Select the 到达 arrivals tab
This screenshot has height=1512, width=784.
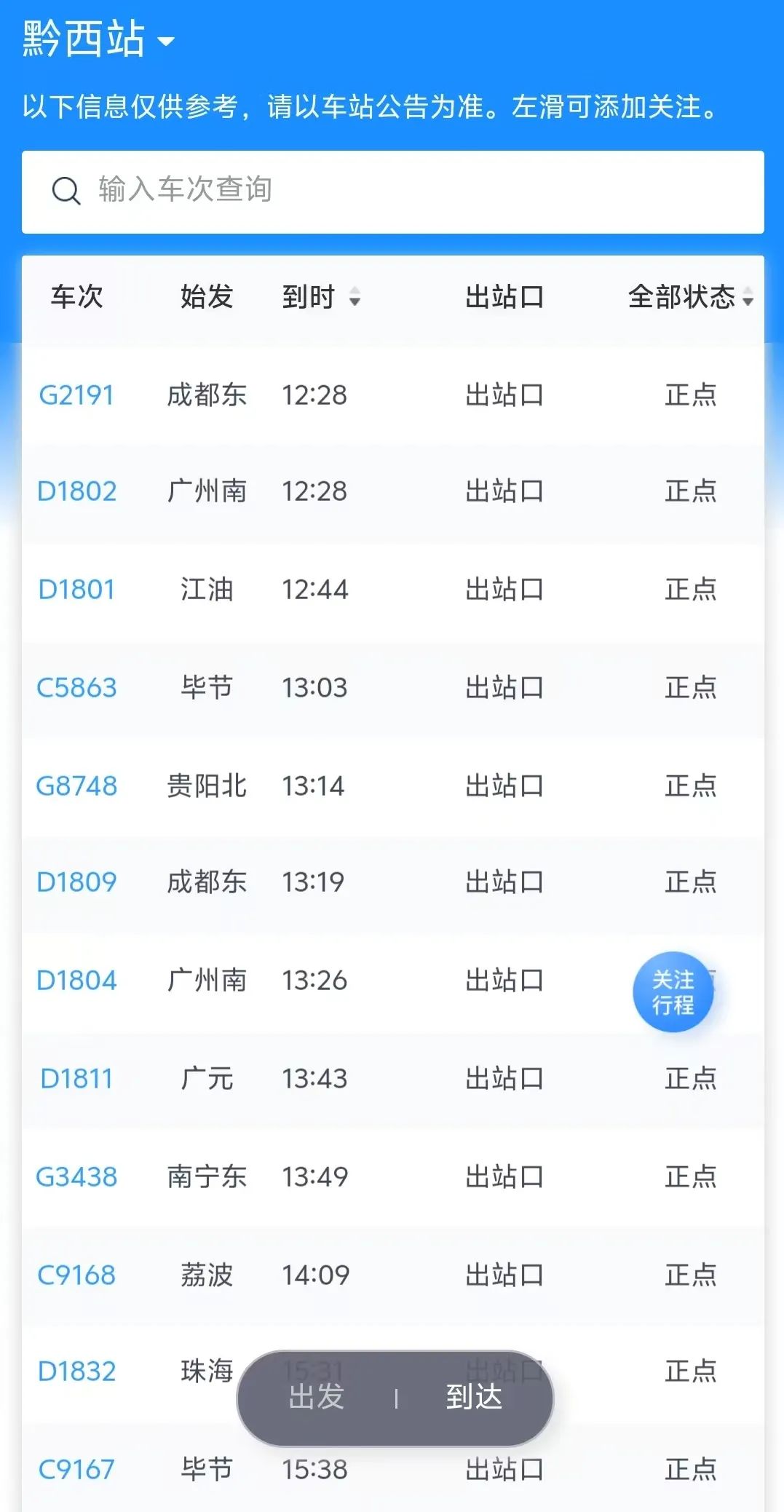click(474, 1397)
